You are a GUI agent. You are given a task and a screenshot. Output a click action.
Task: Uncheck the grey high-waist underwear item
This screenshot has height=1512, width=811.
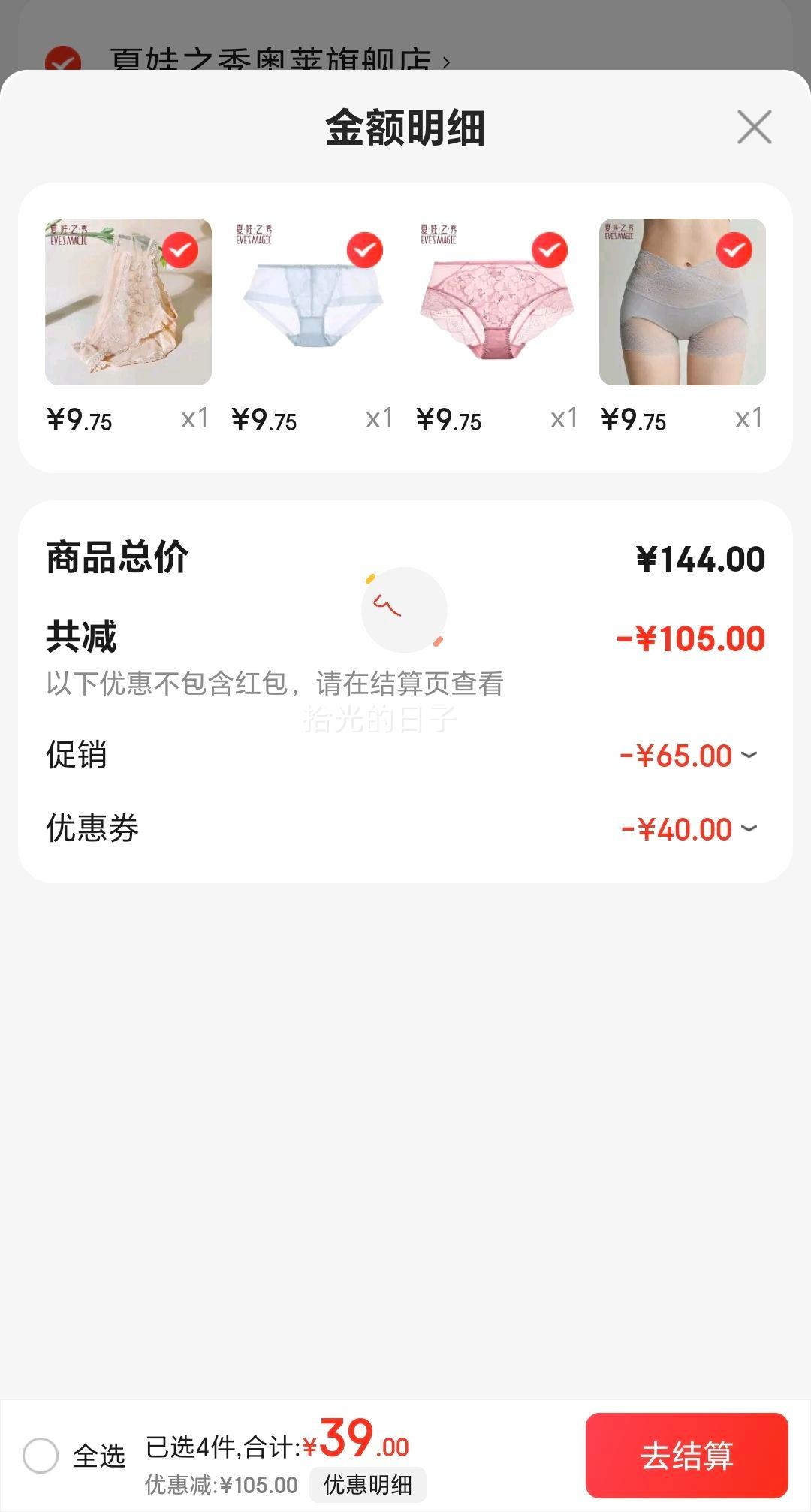(734, 250)
